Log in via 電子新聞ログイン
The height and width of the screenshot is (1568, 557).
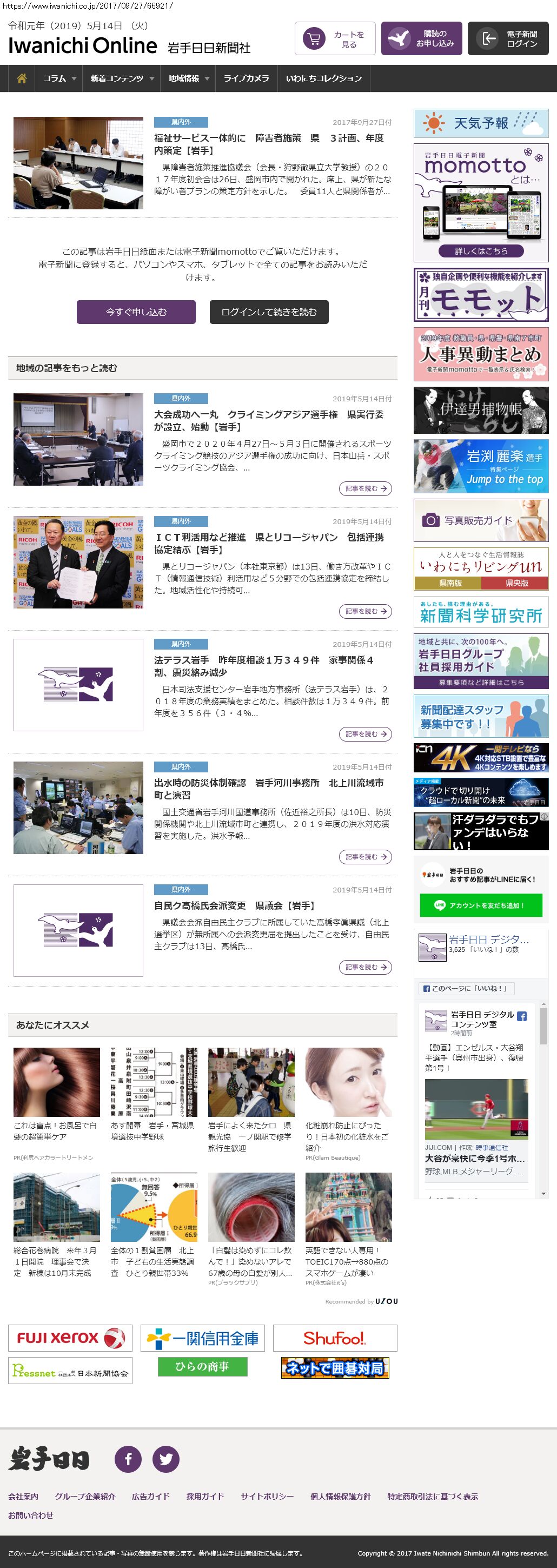click(x=508, y=39)
